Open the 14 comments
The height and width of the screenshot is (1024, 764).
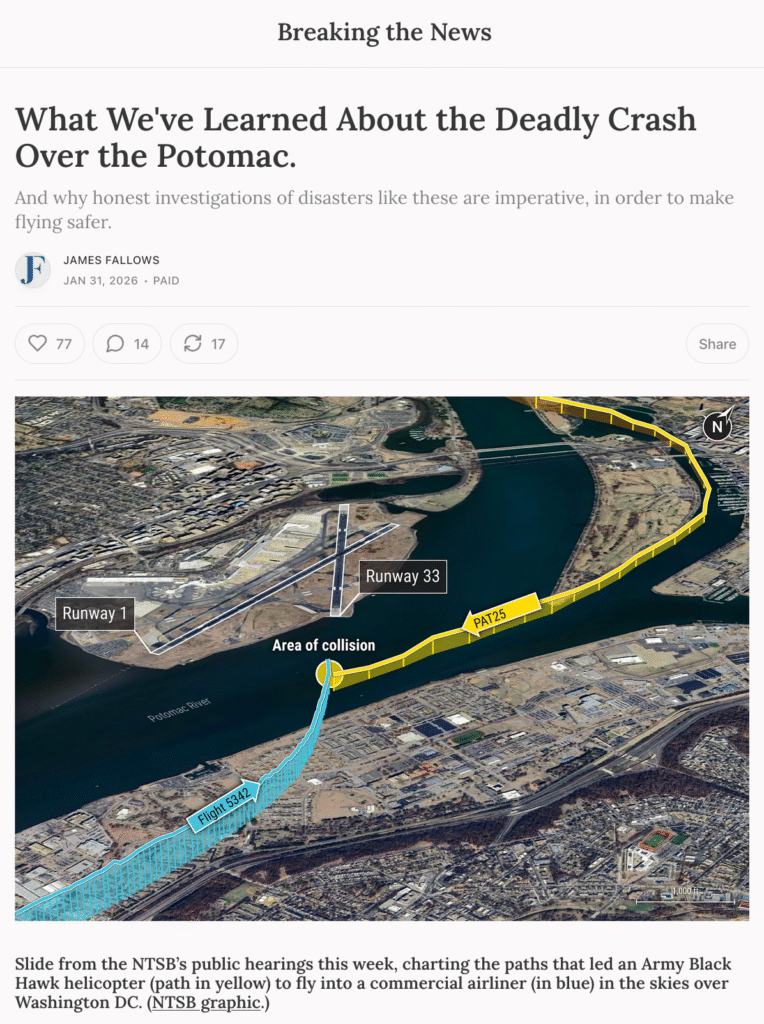127,344
